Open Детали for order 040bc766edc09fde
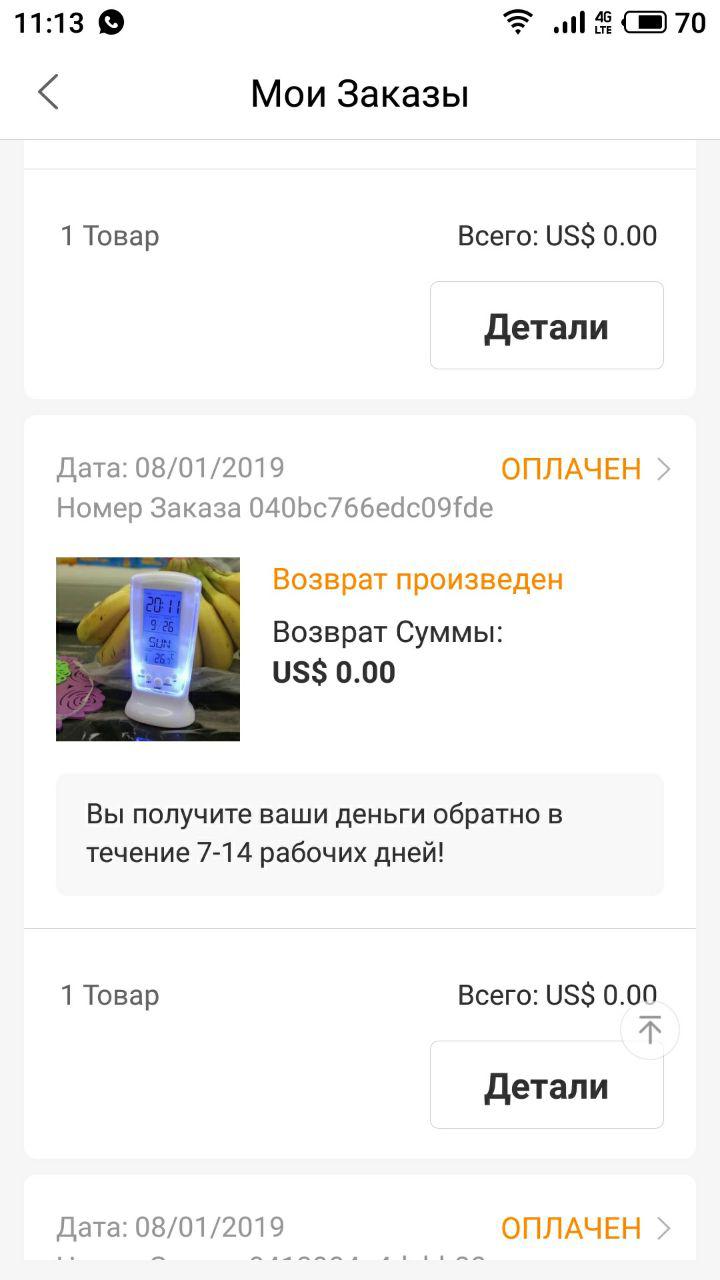This screenshot has height=1280, width=720. click(x=546, y=1085)
